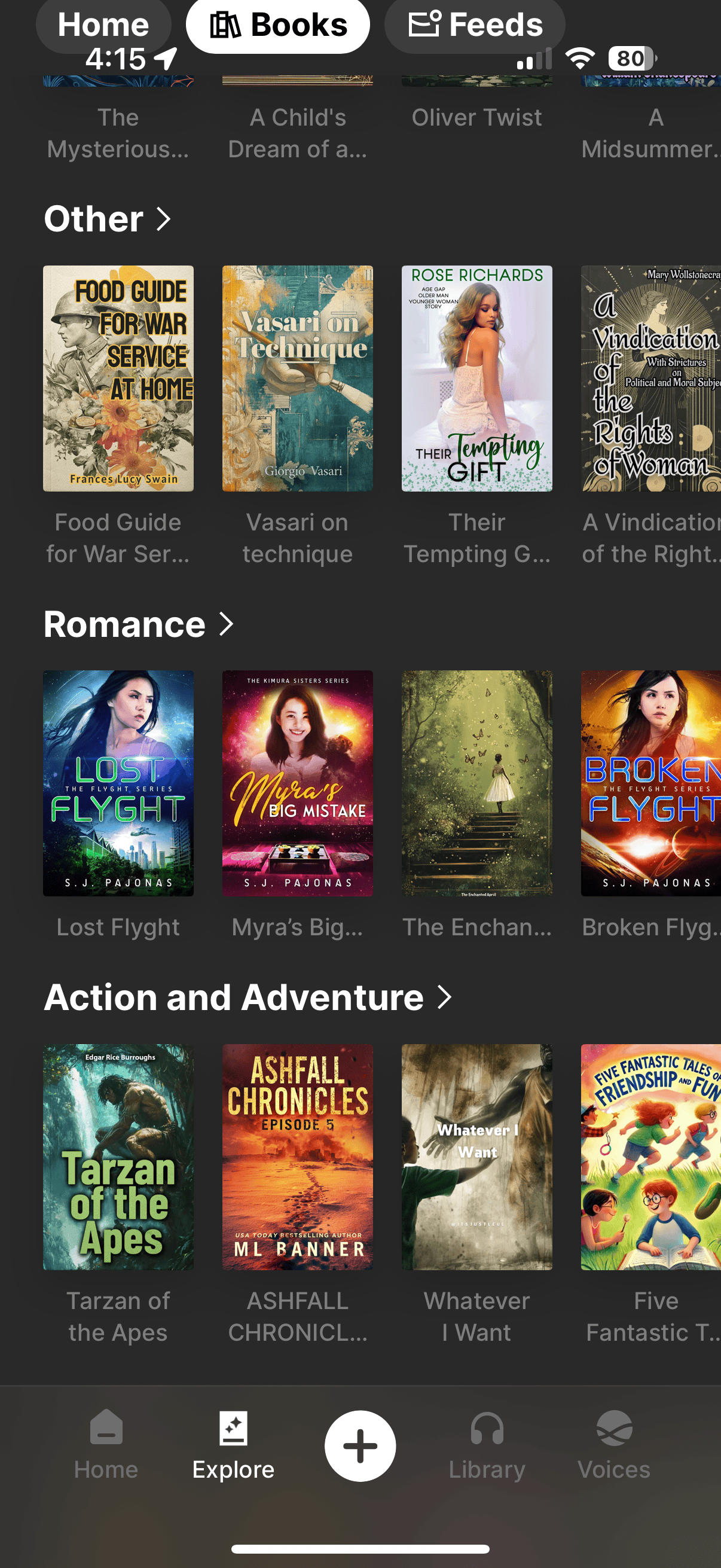Expand the Other category
This screenshot has width=721, height=1568.
pyautogui.click(x=107, y=219)
